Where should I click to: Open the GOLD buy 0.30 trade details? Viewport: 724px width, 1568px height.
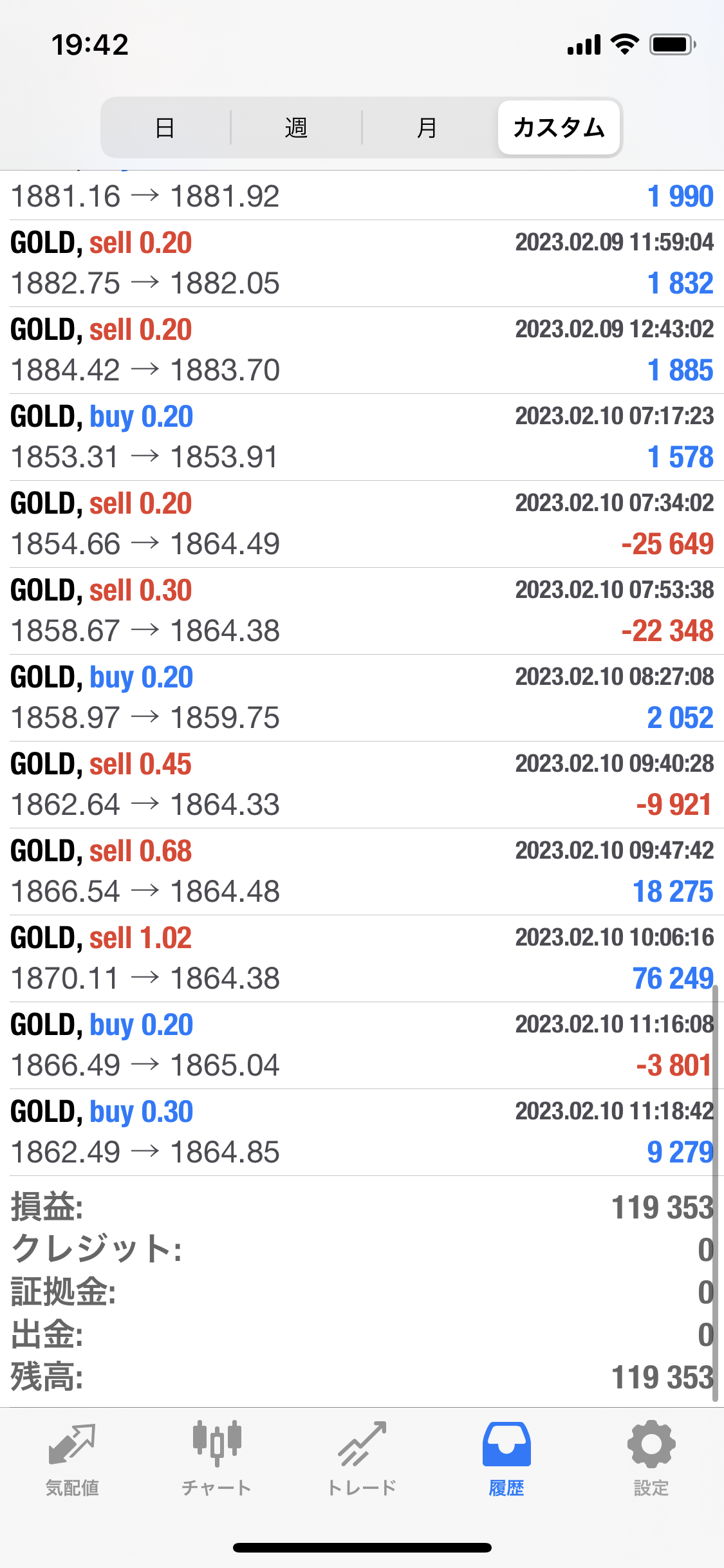click(x=362, y=1132)
